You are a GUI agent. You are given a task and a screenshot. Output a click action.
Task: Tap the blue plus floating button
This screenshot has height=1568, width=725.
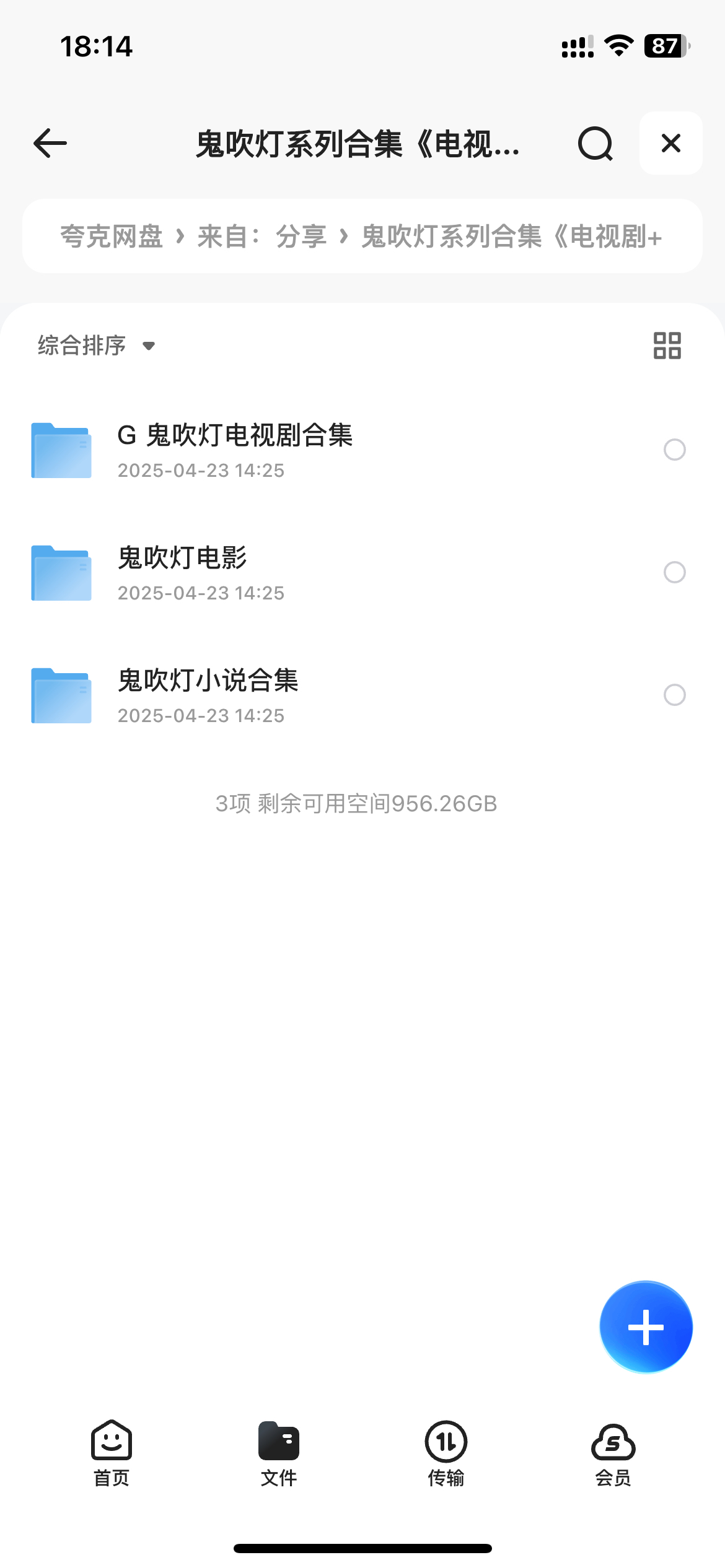tap(646, 1327)
